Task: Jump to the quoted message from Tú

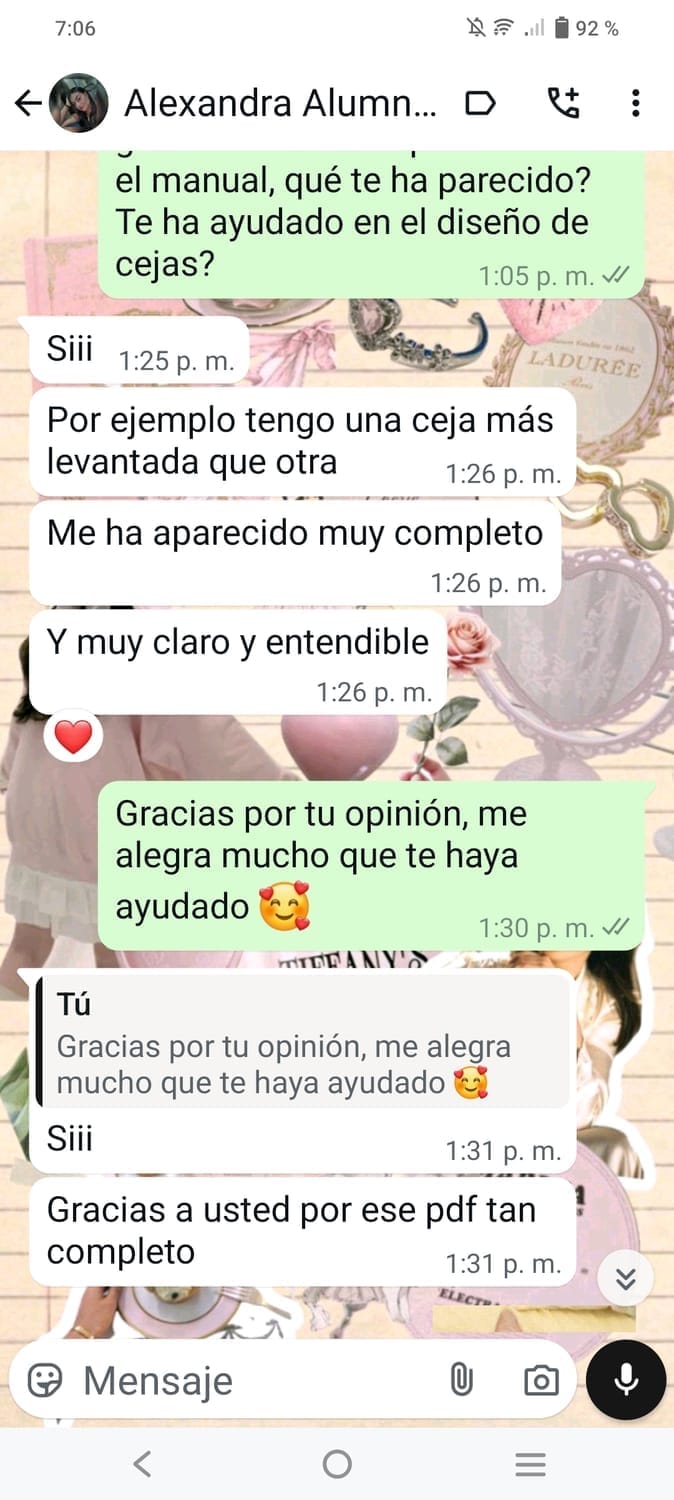Action: point(300,1042)
